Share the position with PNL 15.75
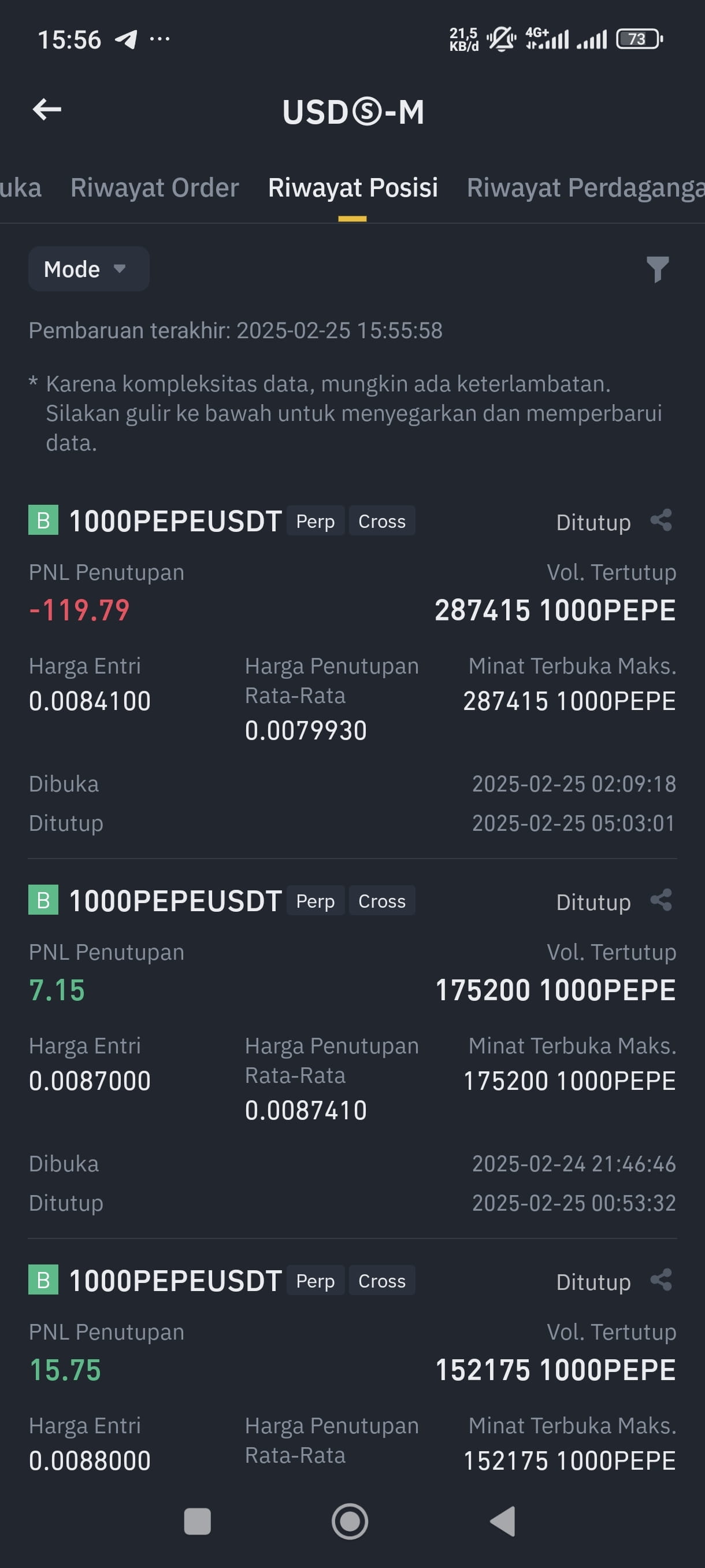The image size is (705, 1568). pyautogui.click(x=661, y=1280)
